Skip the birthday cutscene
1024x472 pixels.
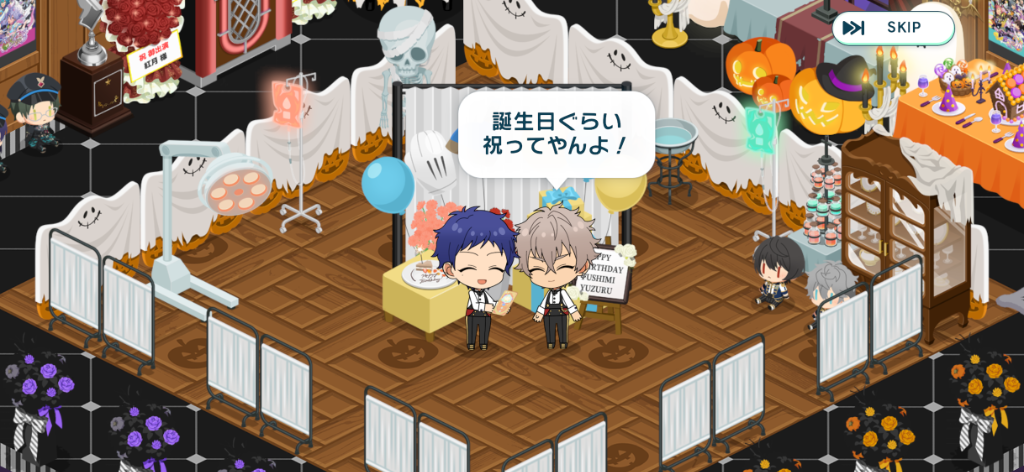point(892,28)
